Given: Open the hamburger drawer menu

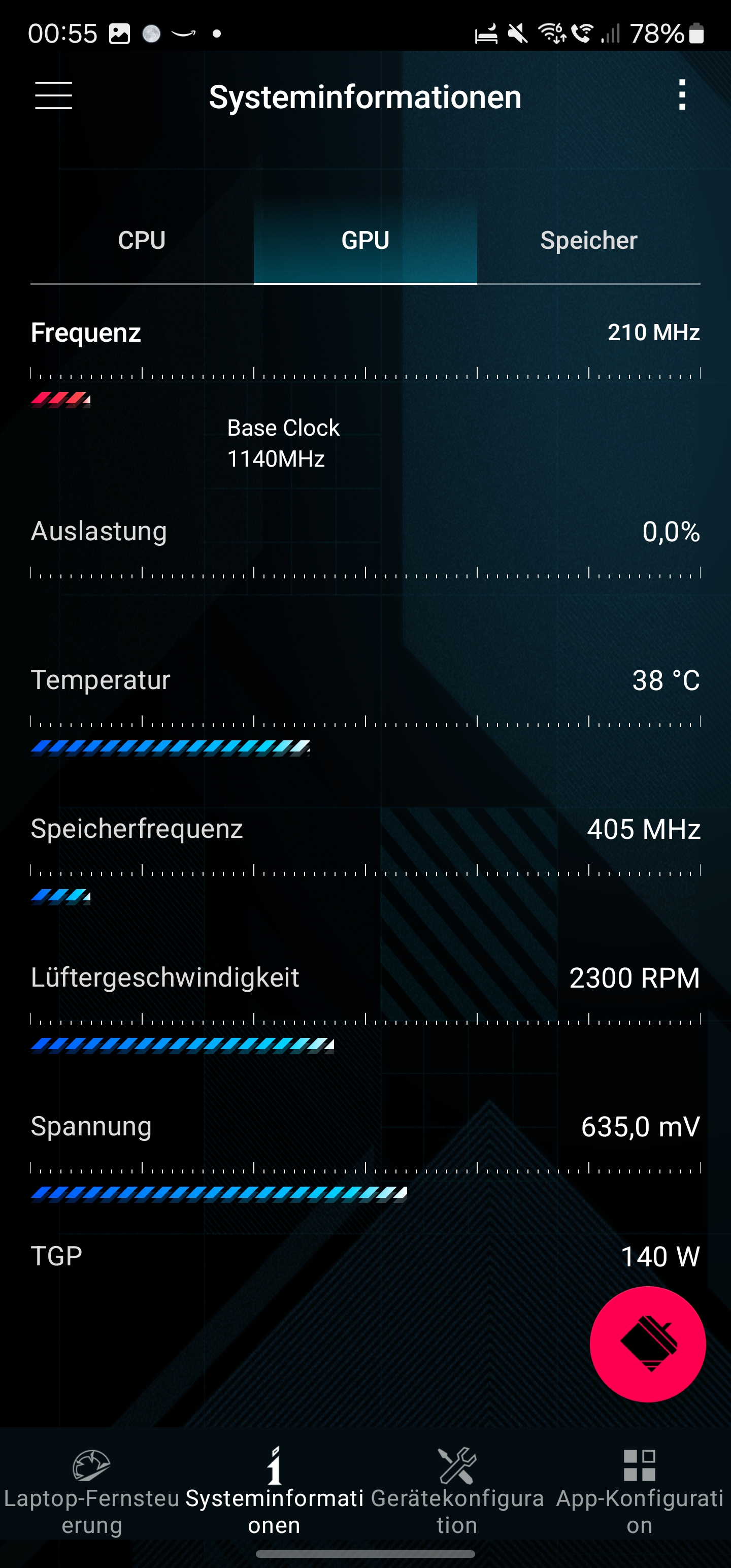Looking at the screenshot, I should (54, 95).
